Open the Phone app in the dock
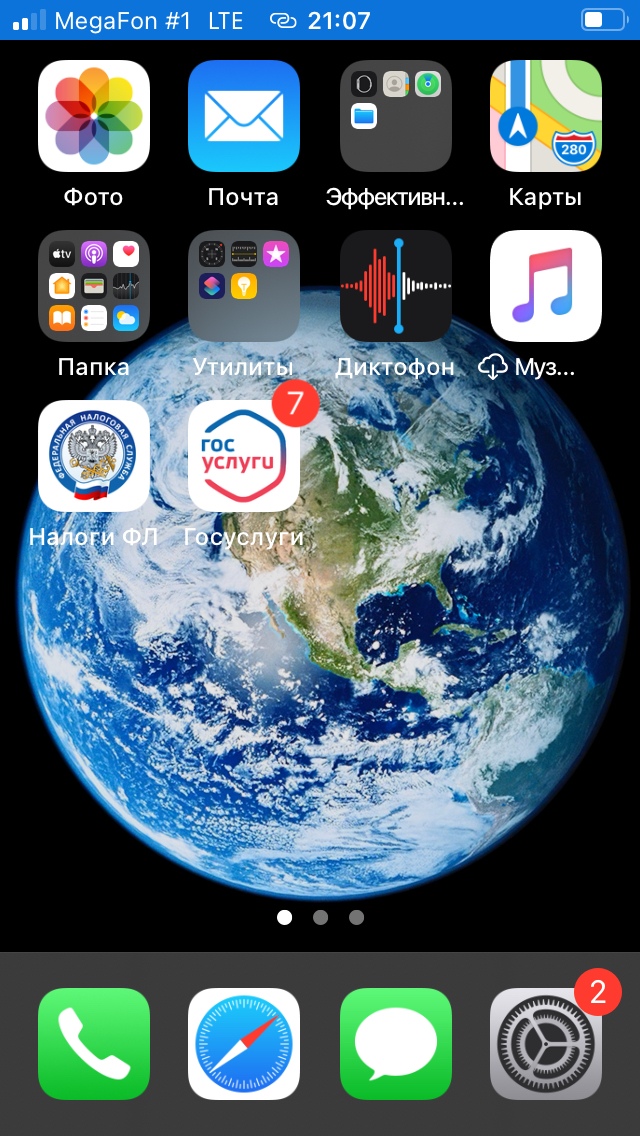This screenshot has width=640, height=1136. tap(94, 1044)
